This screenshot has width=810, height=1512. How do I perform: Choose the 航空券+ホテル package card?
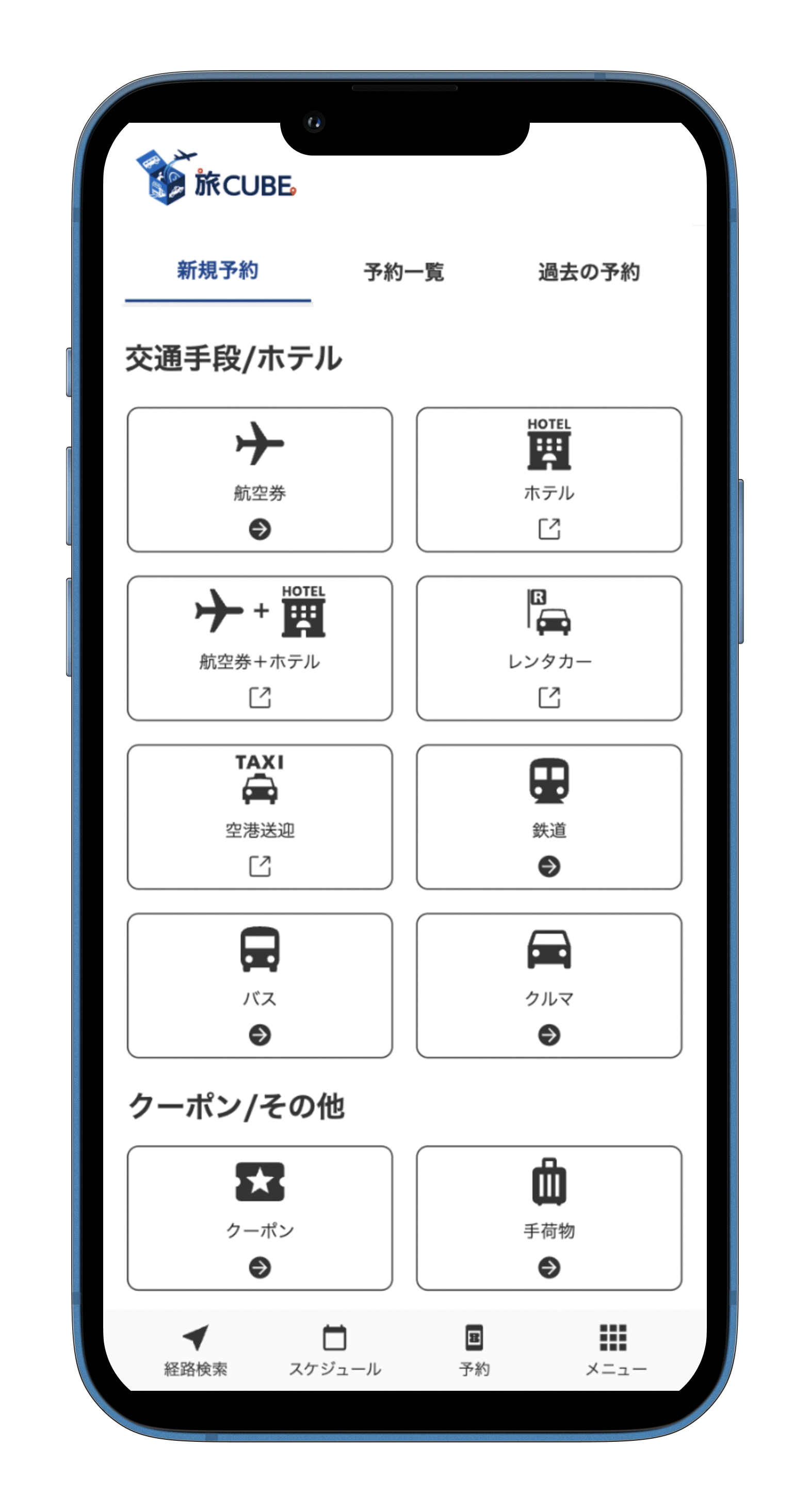pyautogui.click(x=260, y=648)
